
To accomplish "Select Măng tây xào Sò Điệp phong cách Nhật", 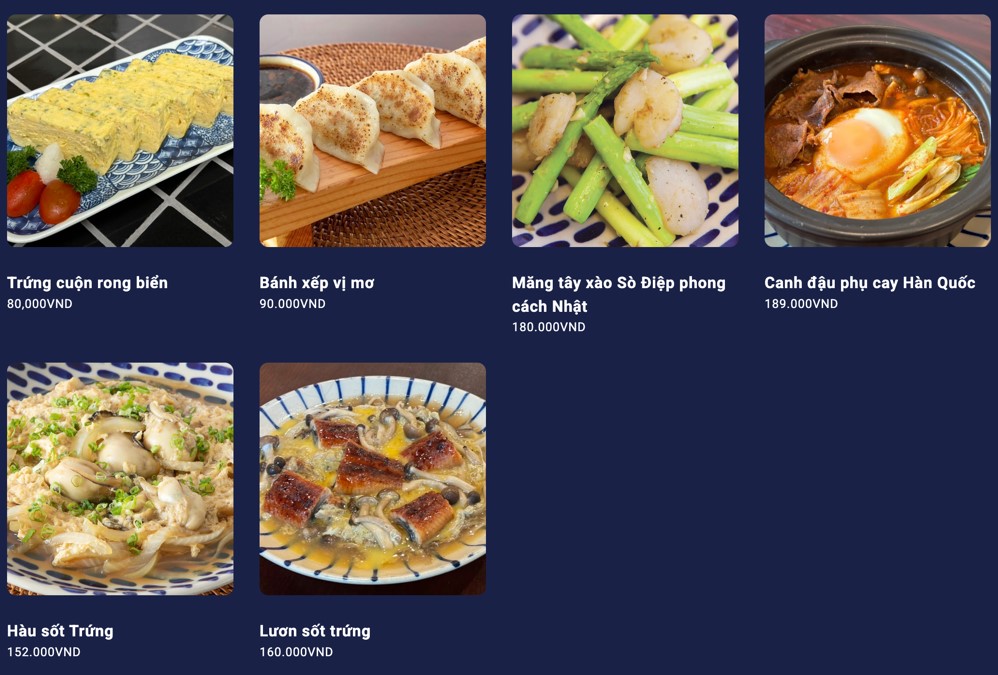I will click(x=625, y=131).
